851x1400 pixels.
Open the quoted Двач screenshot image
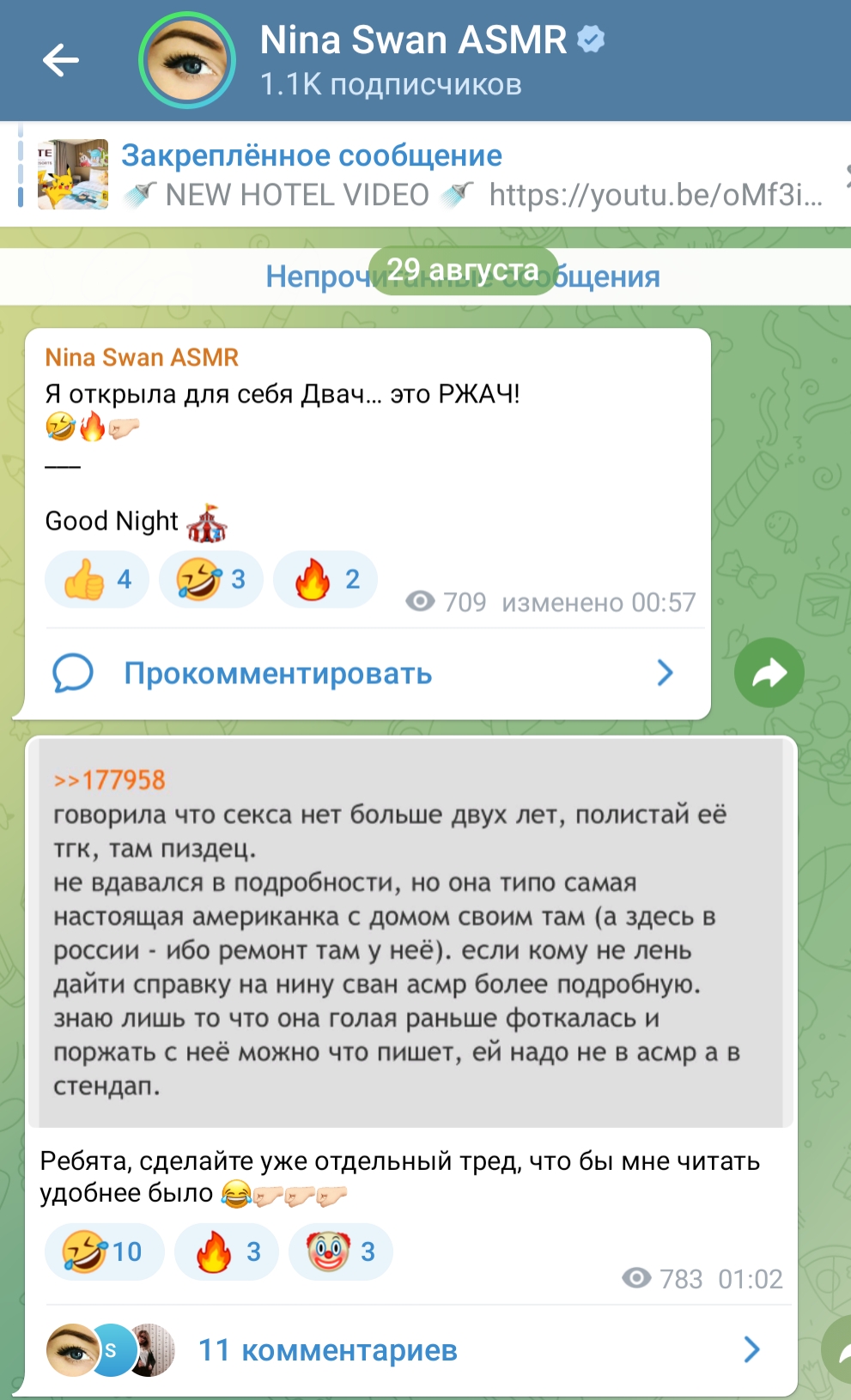[410, 933]
